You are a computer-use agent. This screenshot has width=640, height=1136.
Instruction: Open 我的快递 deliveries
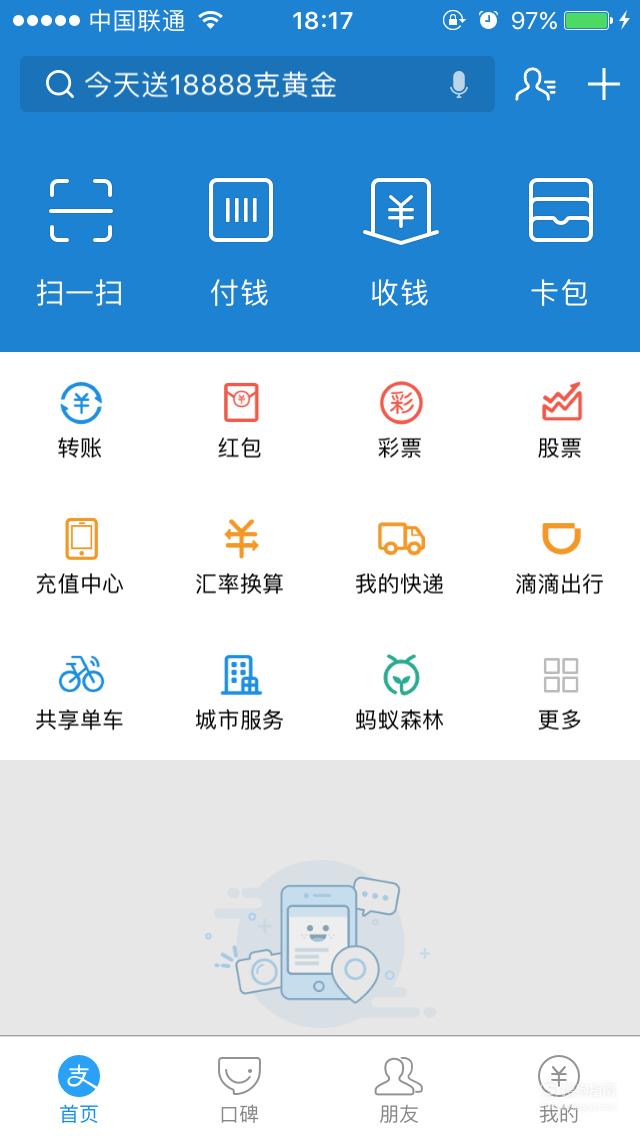coord(400,556)
